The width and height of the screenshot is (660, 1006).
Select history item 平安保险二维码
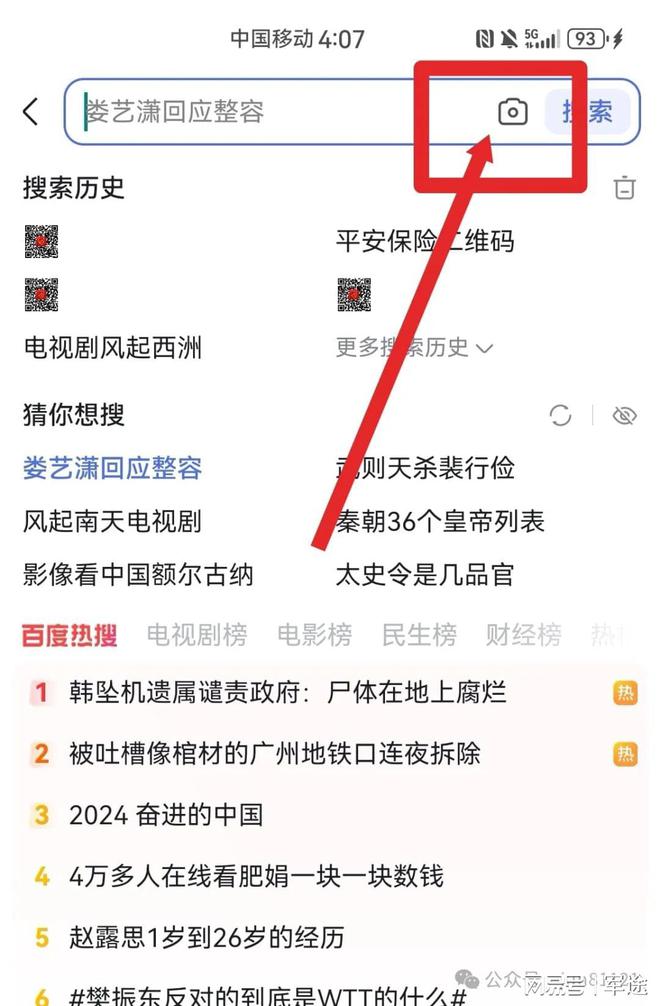[x=424, y=241]
